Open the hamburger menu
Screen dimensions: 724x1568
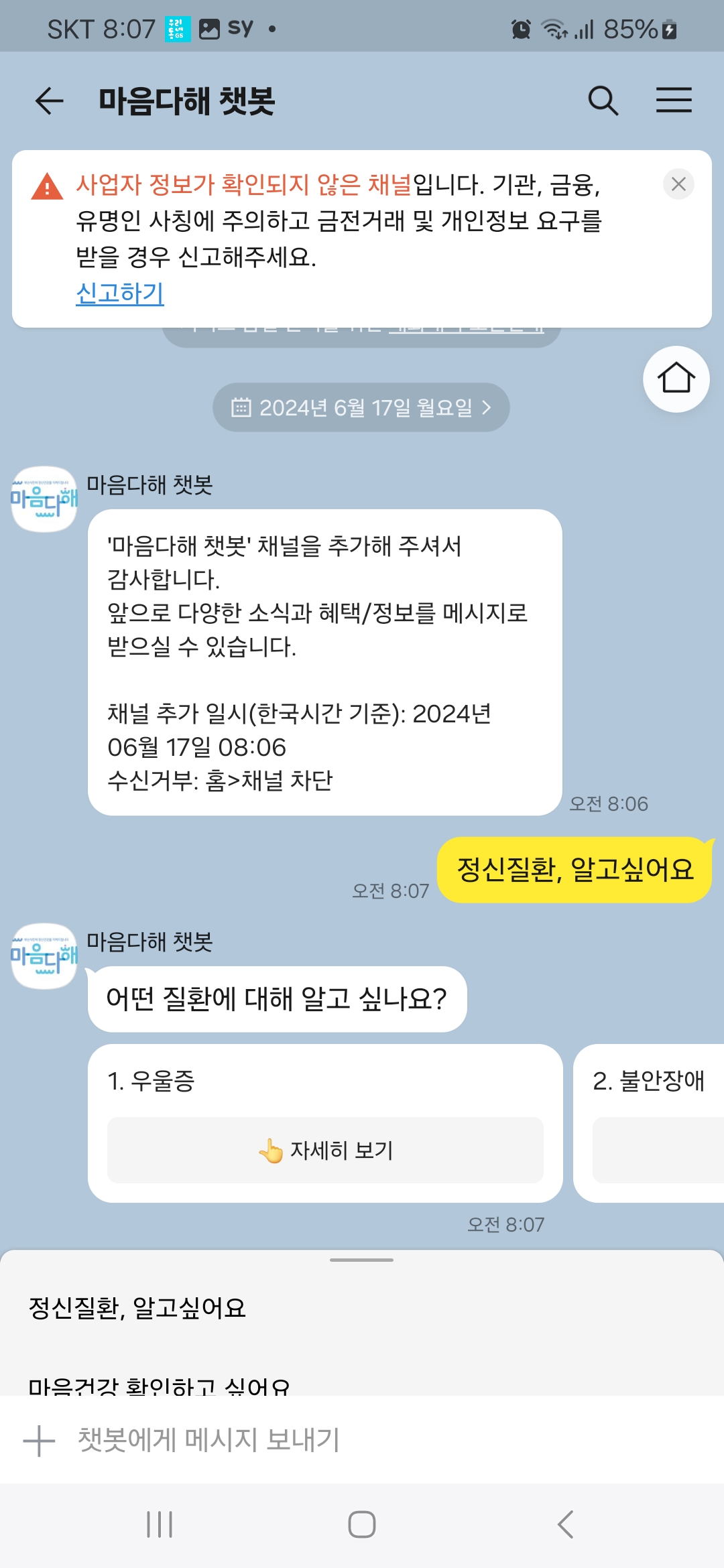pyautogui.click(x=674, y=101)
